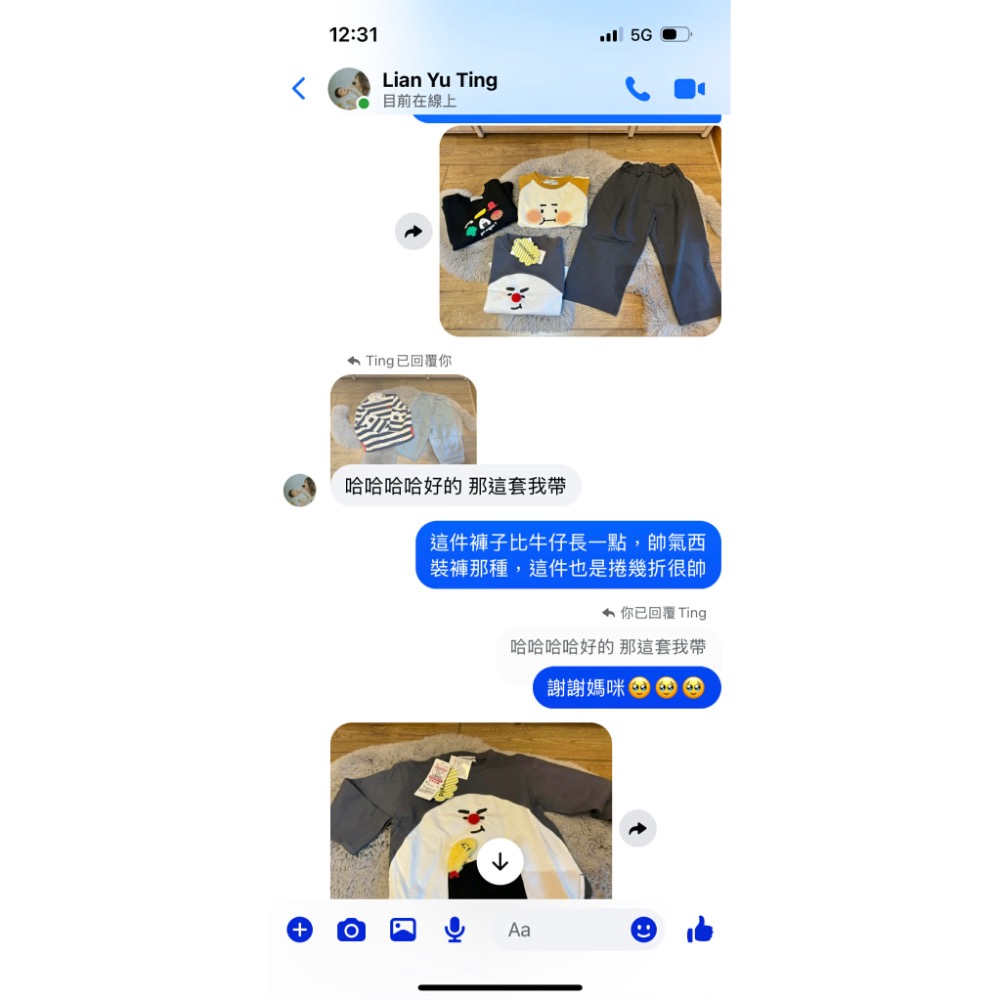This screenshot has width=1000, height=1000.
Task: Open the photo of clothes with gray pants
Action: [x=580, y=231]
